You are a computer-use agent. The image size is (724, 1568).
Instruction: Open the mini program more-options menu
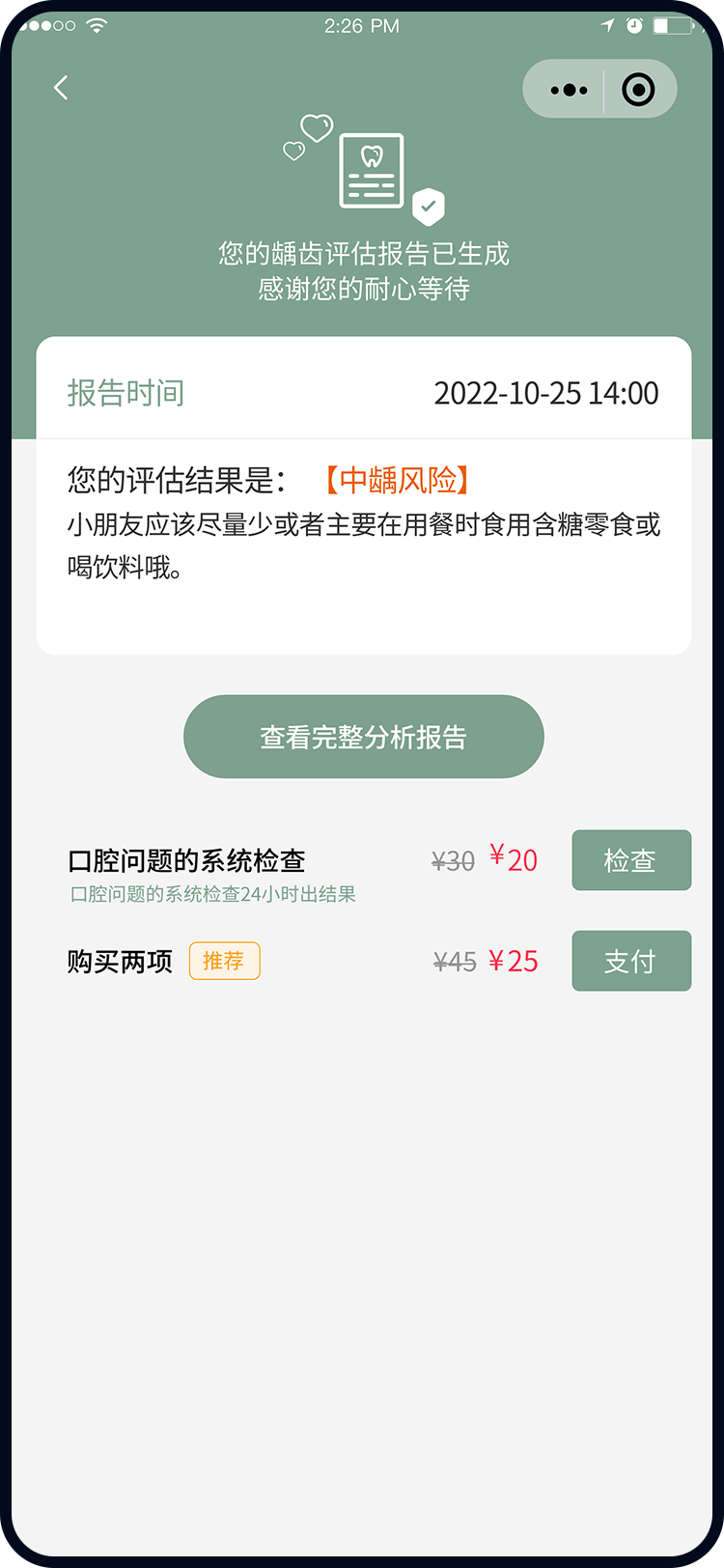point(568,90)
